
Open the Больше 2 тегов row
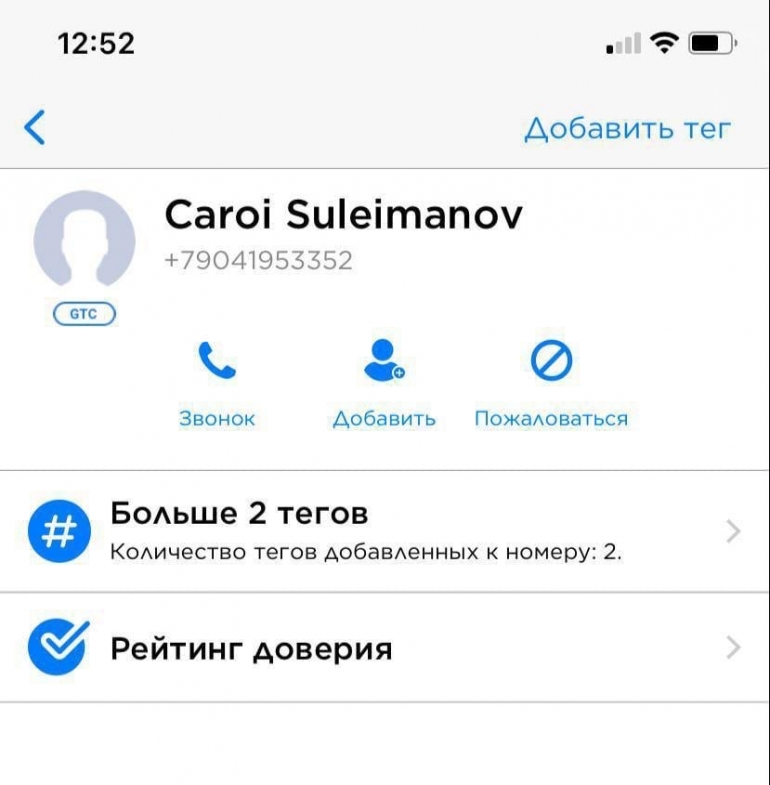pos(385,531)
